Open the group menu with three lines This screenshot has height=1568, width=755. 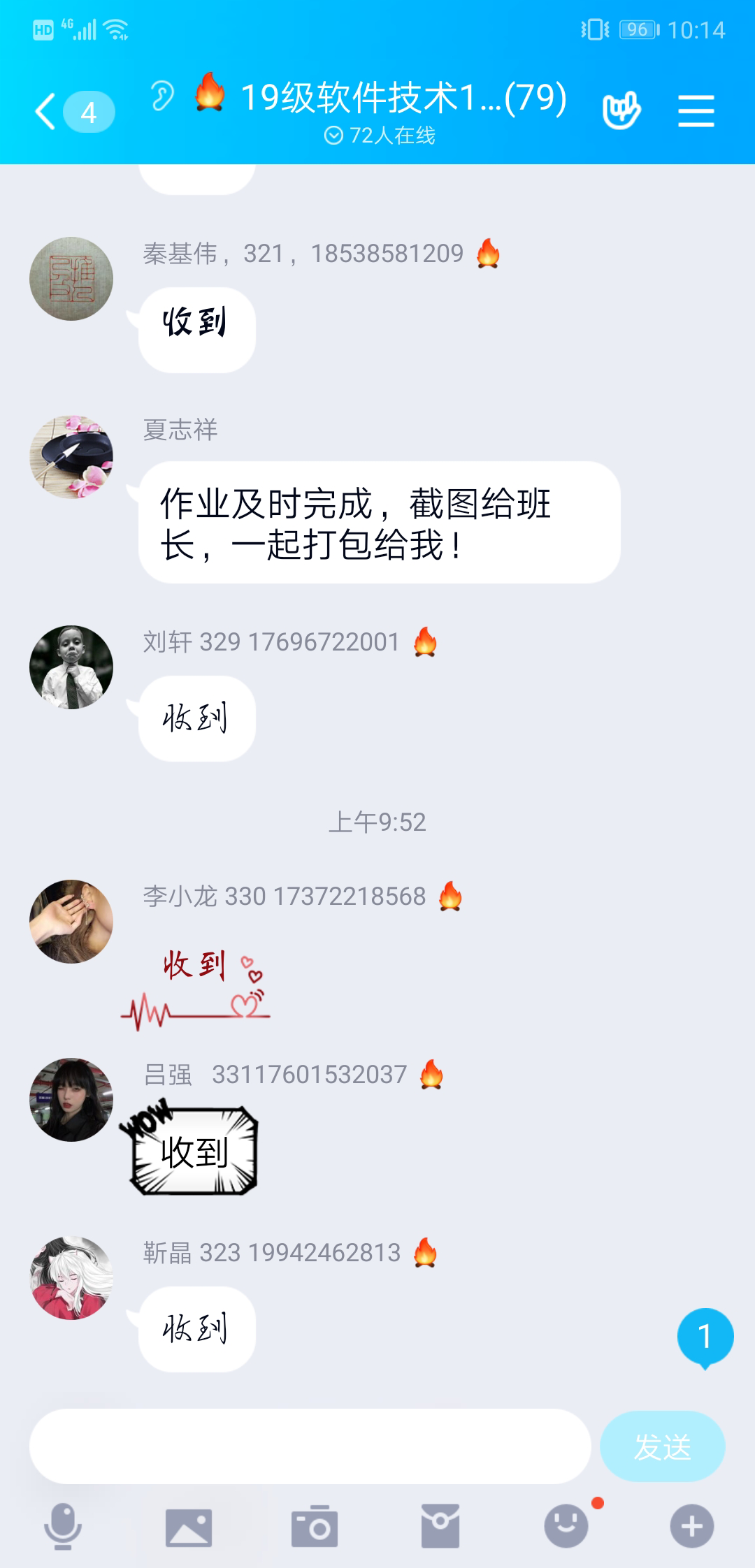696,112
